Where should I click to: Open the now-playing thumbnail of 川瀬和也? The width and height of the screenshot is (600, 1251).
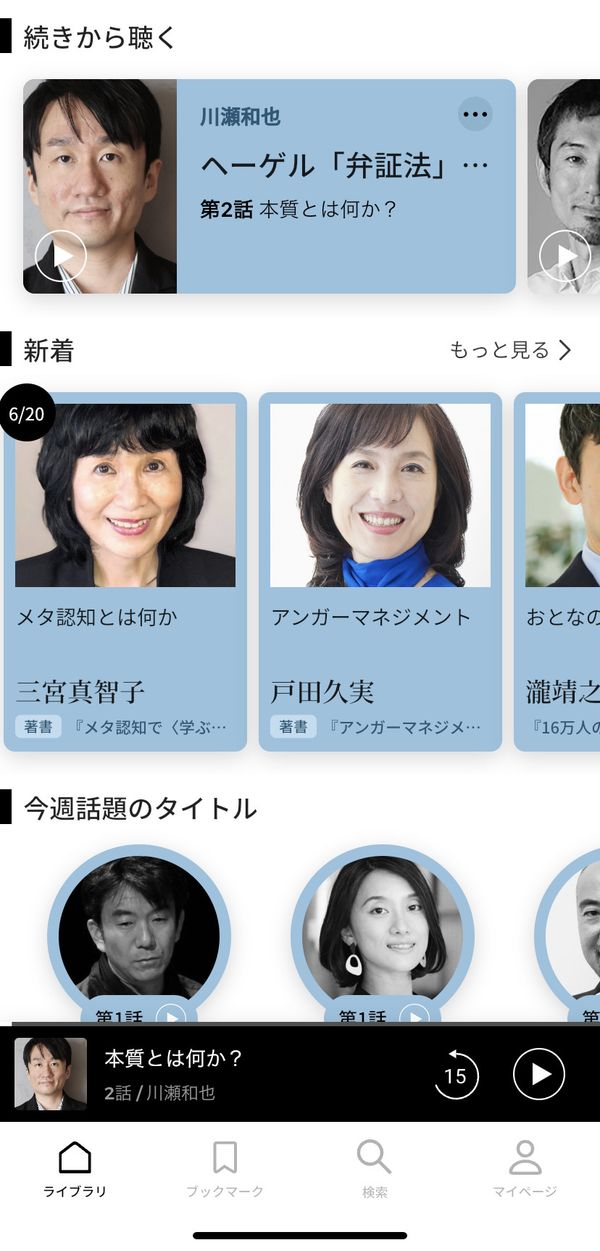[50, 1074]
